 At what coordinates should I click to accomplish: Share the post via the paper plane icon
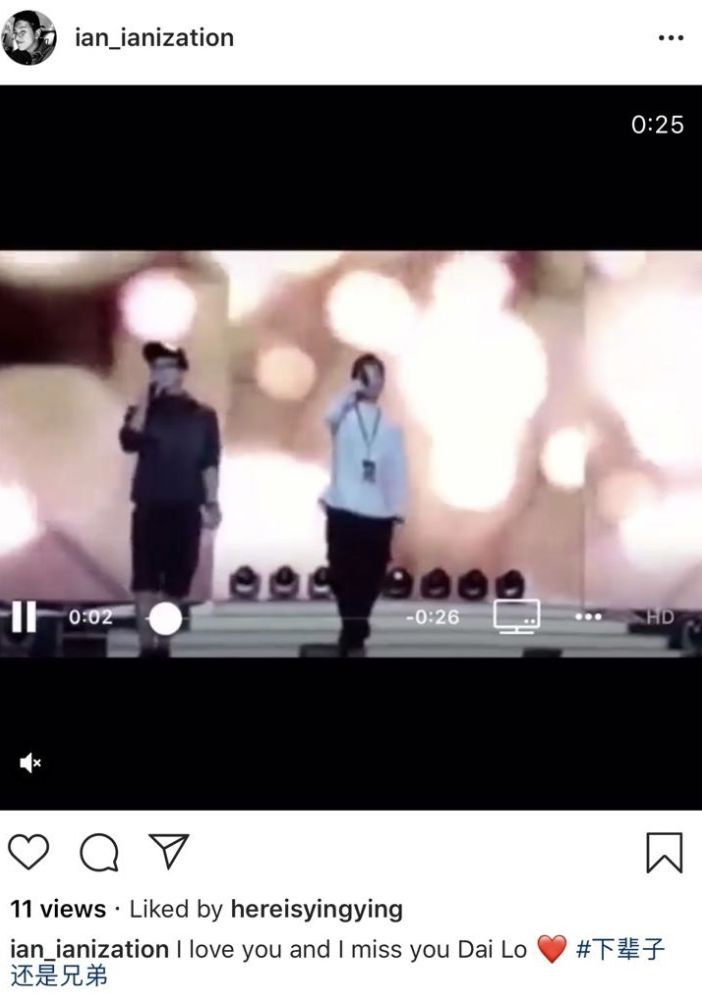[168, 851]
